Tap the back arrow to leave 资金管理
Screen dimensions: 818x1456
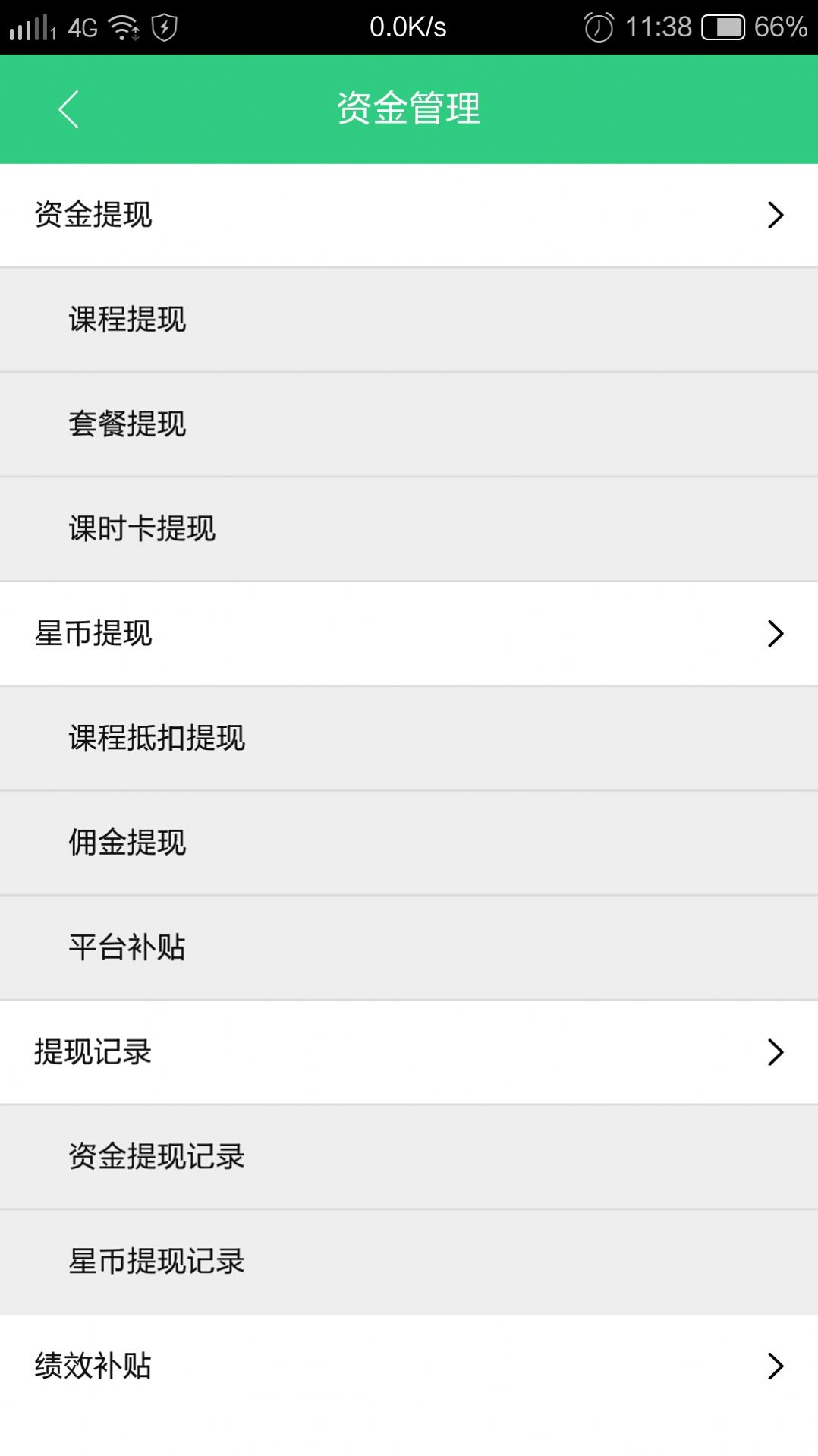[x=68, y=109]
